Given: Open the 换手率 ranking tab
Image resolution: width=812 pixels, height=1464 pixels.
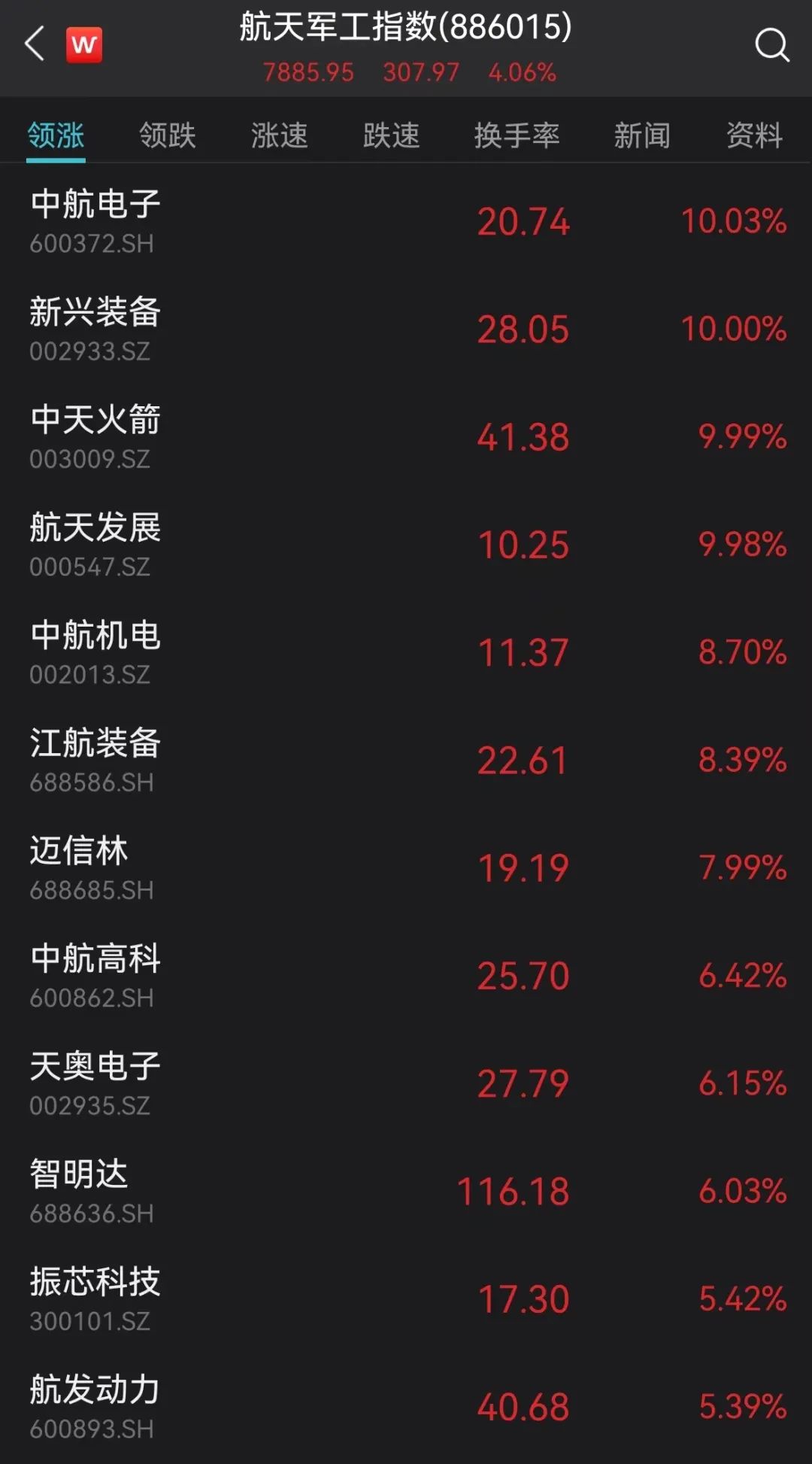Looking at the screenshot, I should click(519, 135).
